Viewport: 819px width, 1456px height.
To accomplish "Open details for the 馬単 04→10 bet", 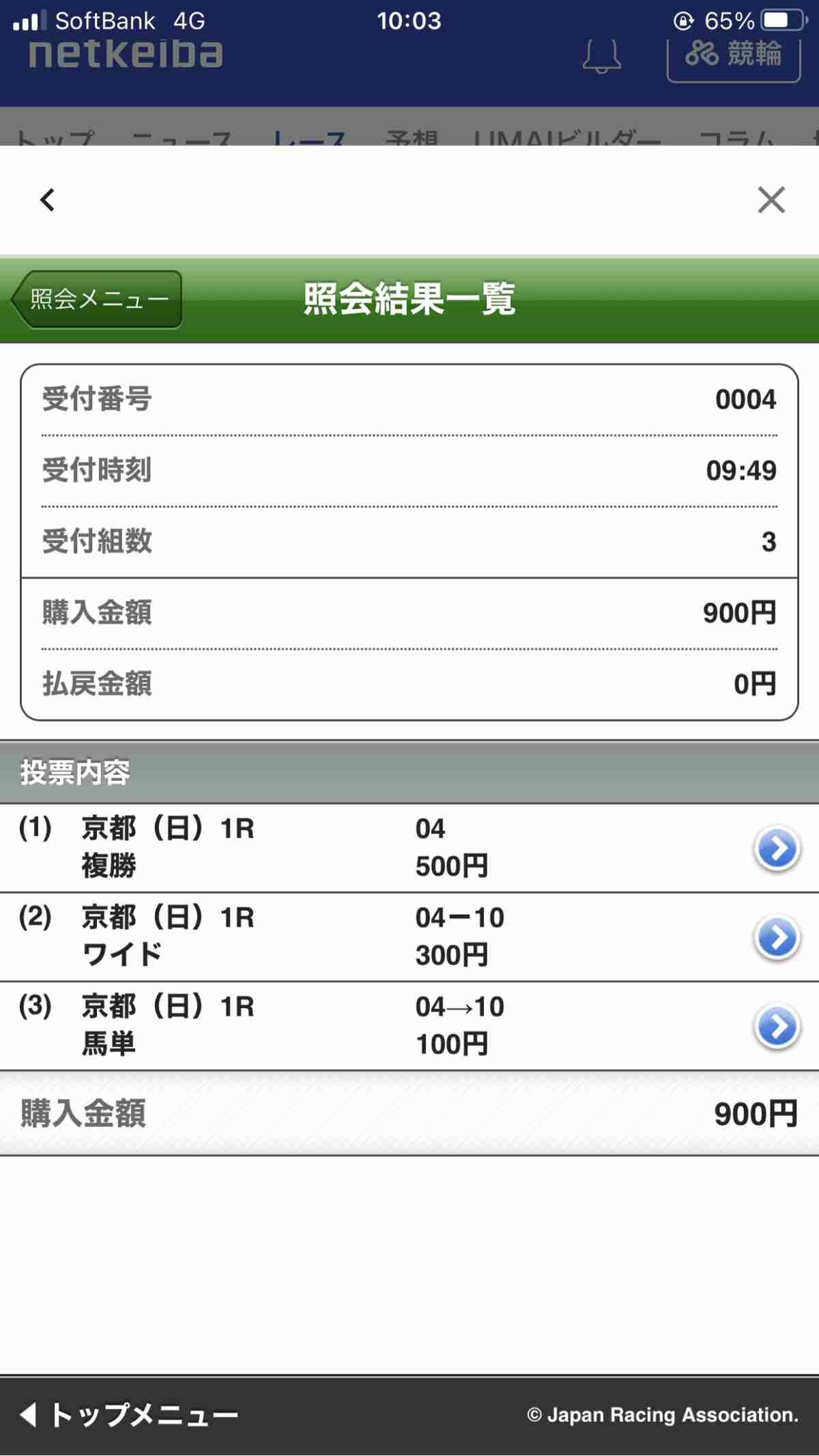I will click(777, 1026).
